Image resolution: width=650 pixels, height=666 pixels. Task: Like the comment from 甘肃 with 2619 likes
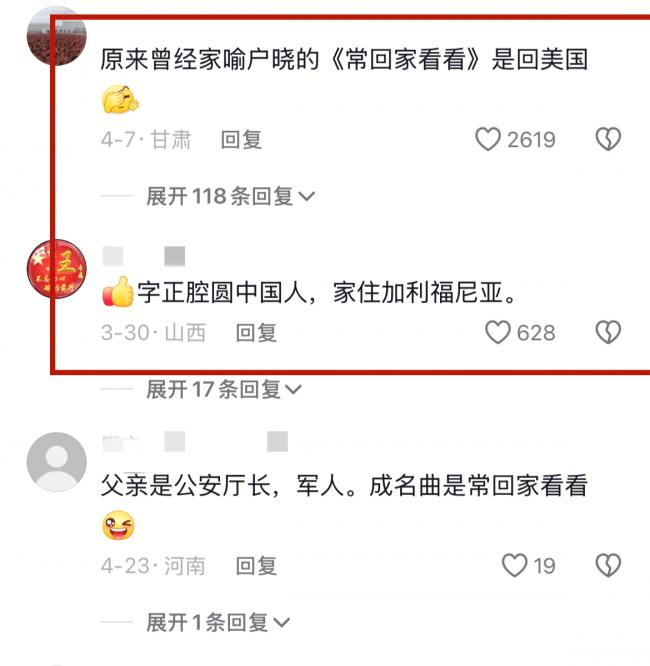pos(488,139)
